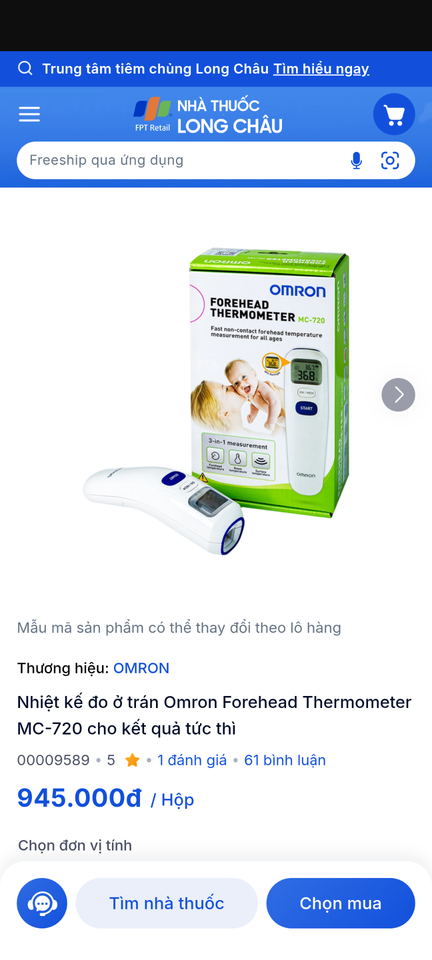Open the shopping cart
Image resolution: width=432 pixels, height=960 pixels.
pos(394,114)
